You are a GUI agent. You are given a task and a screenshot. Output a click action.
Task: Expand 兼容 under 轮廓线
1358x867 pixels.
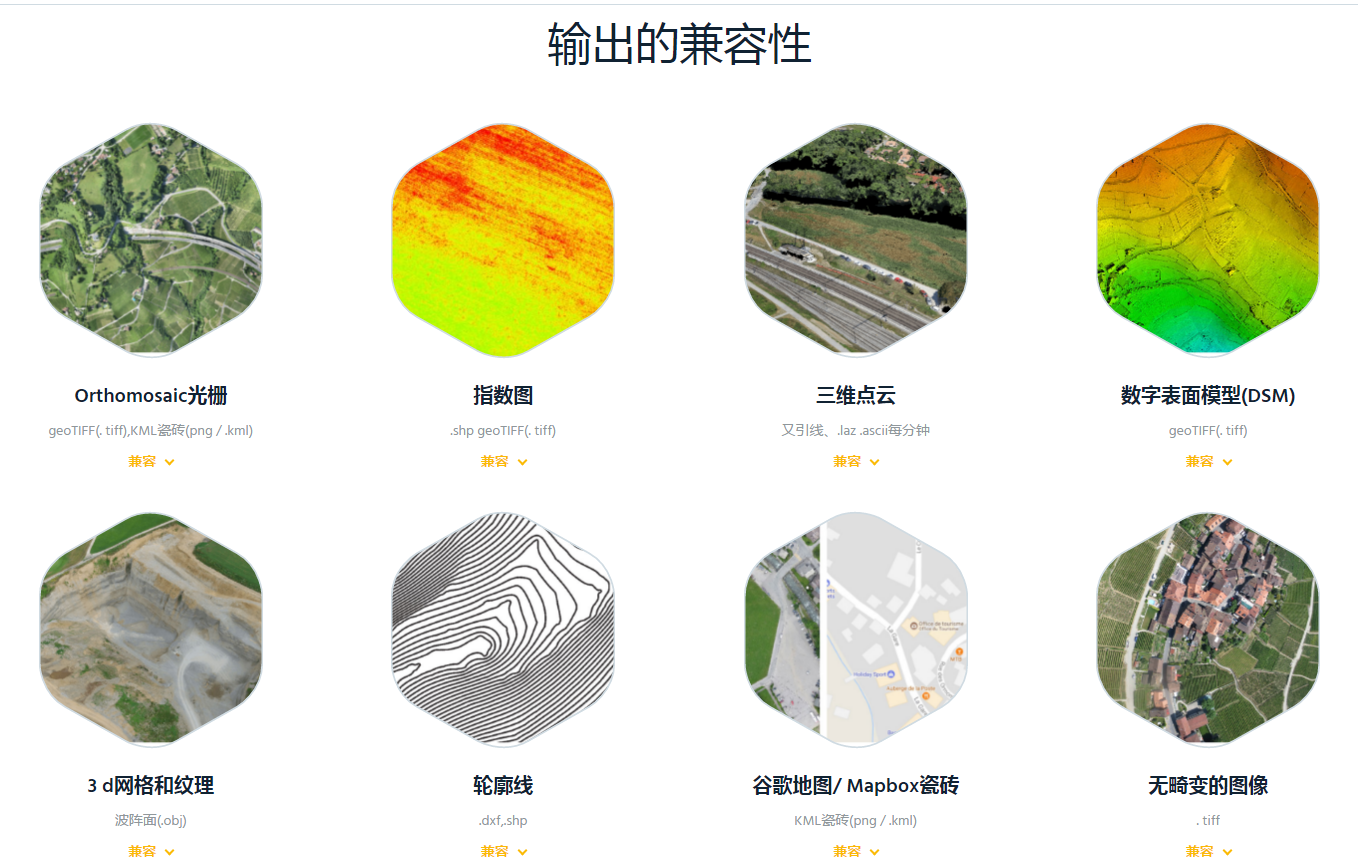tap(503, 851)
